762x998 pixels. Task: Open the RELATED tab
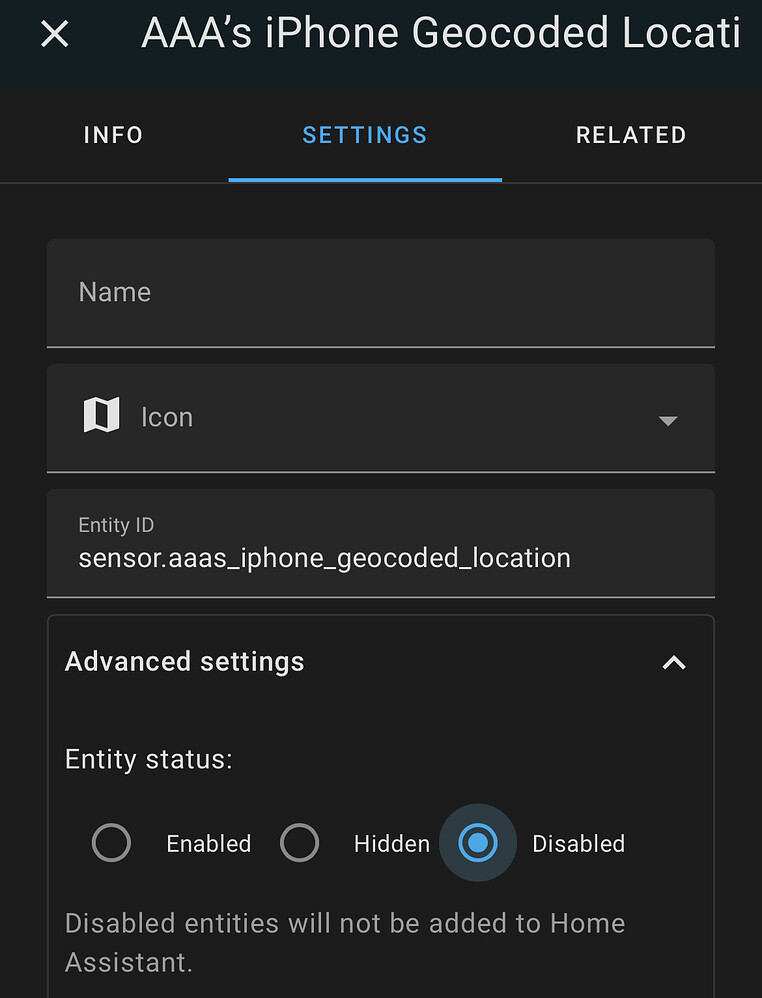[630, 135]
